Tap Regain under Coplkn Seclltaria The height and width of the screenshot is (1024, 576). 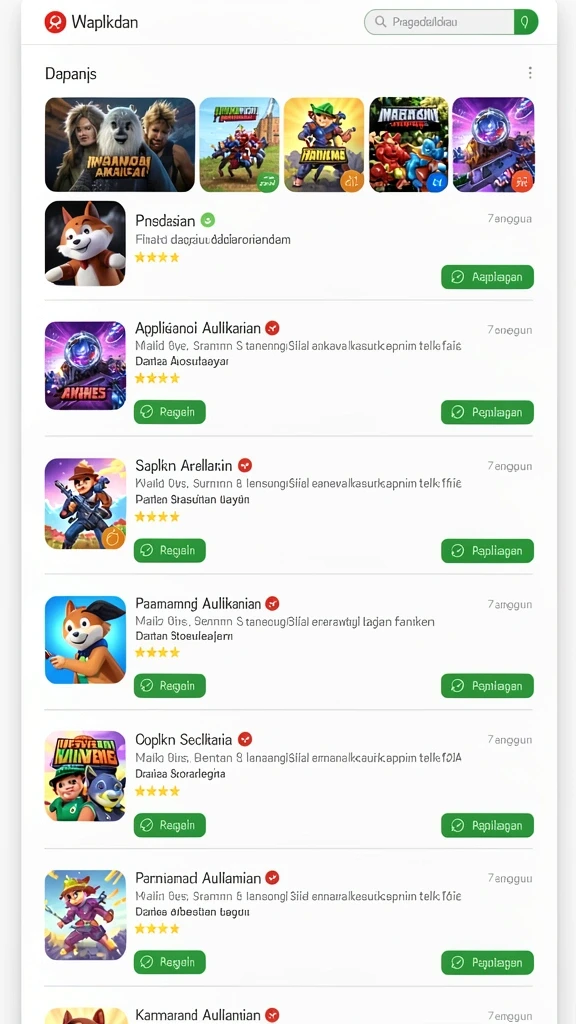tap(170, 825)
